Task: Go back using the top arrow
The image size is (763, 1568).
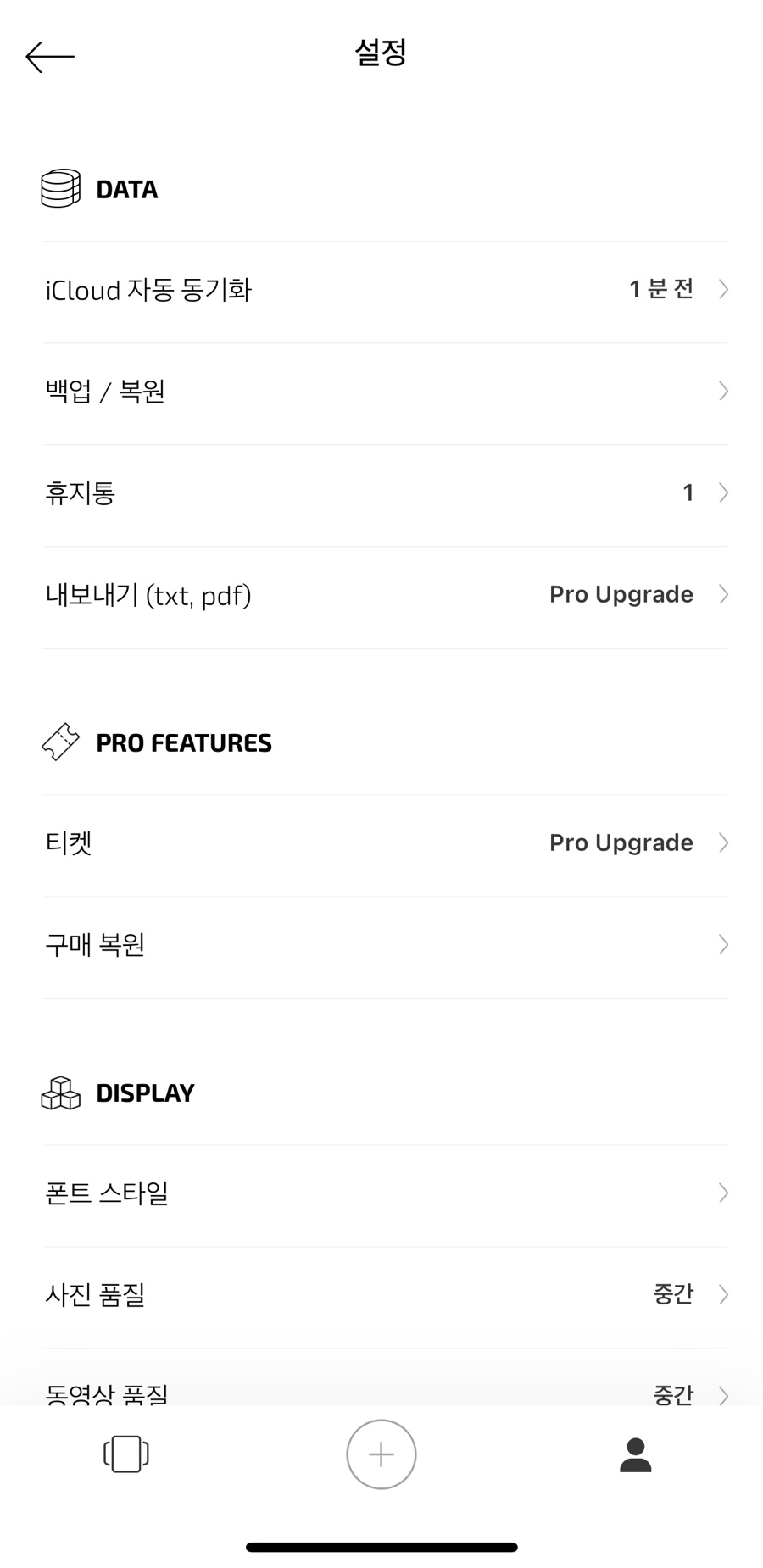Action: pyautogui.click(x=50, y=57)
